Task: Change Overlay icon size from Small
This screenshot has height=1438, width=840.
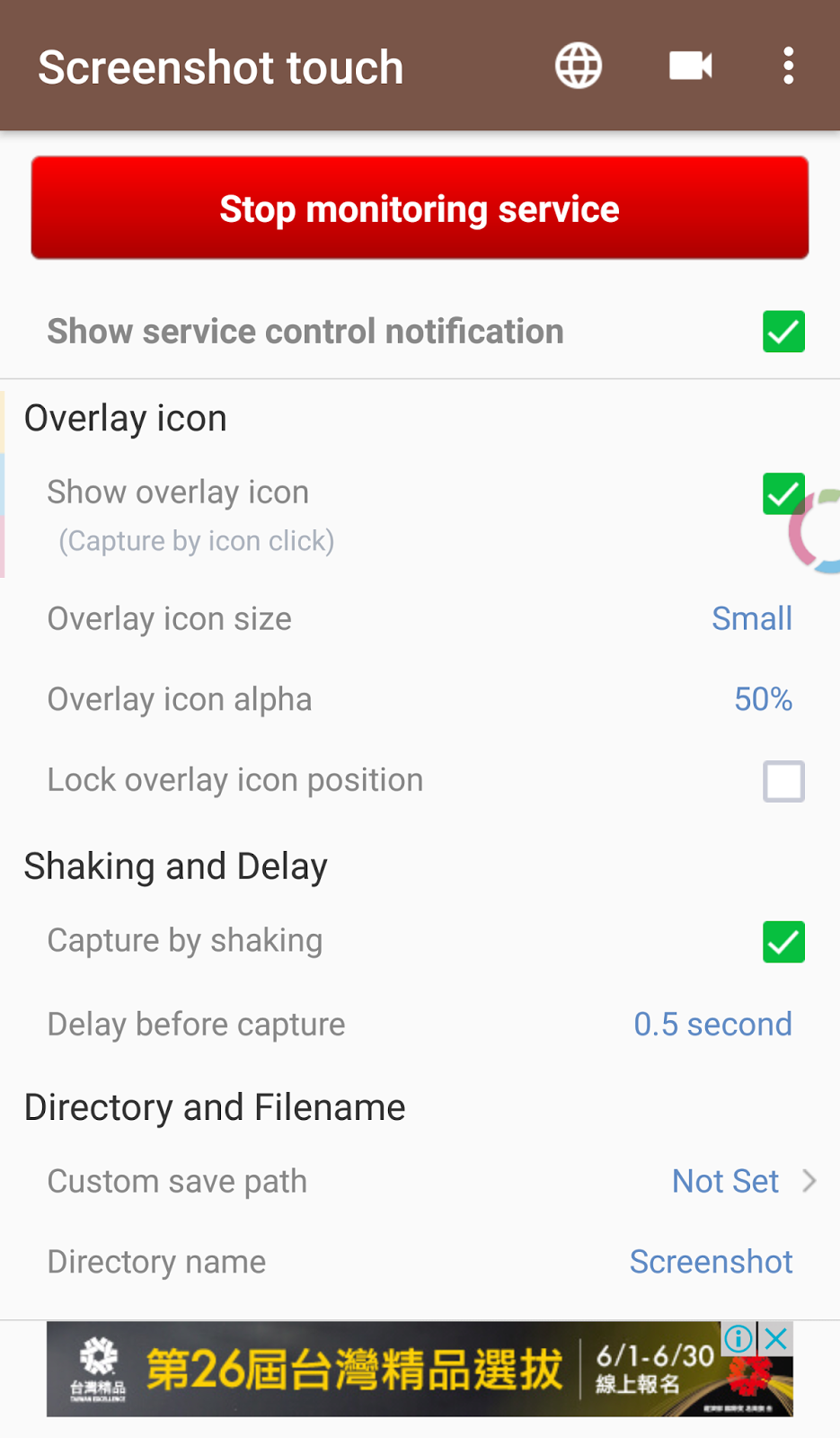Action: tap(751, 618)
